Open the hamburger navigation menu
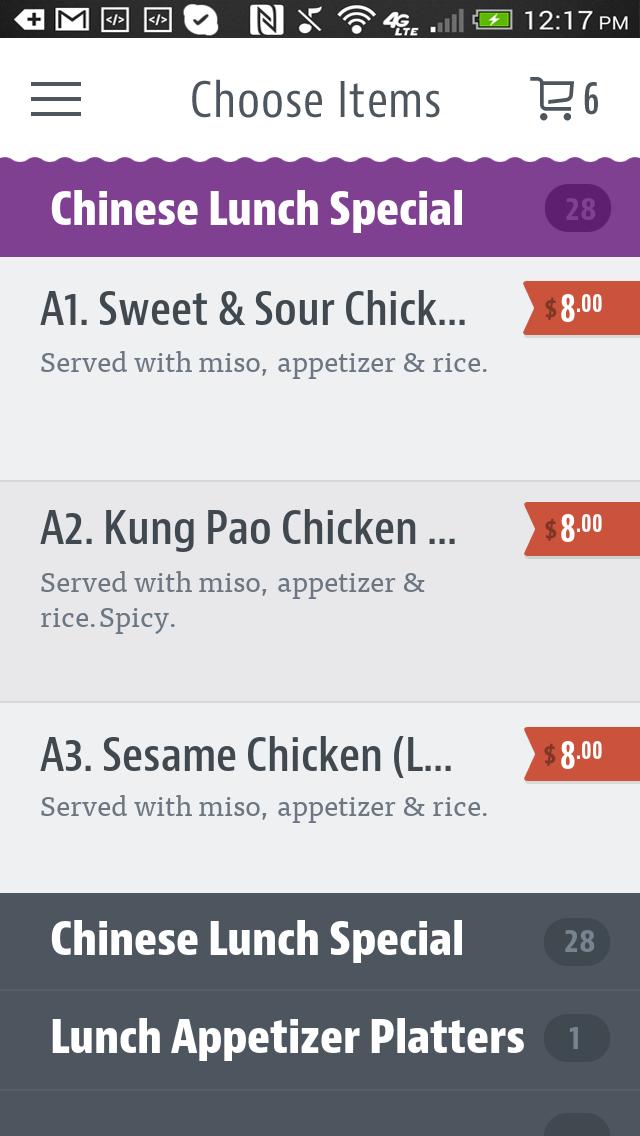 pyautogui.click(x=56, y=99)
